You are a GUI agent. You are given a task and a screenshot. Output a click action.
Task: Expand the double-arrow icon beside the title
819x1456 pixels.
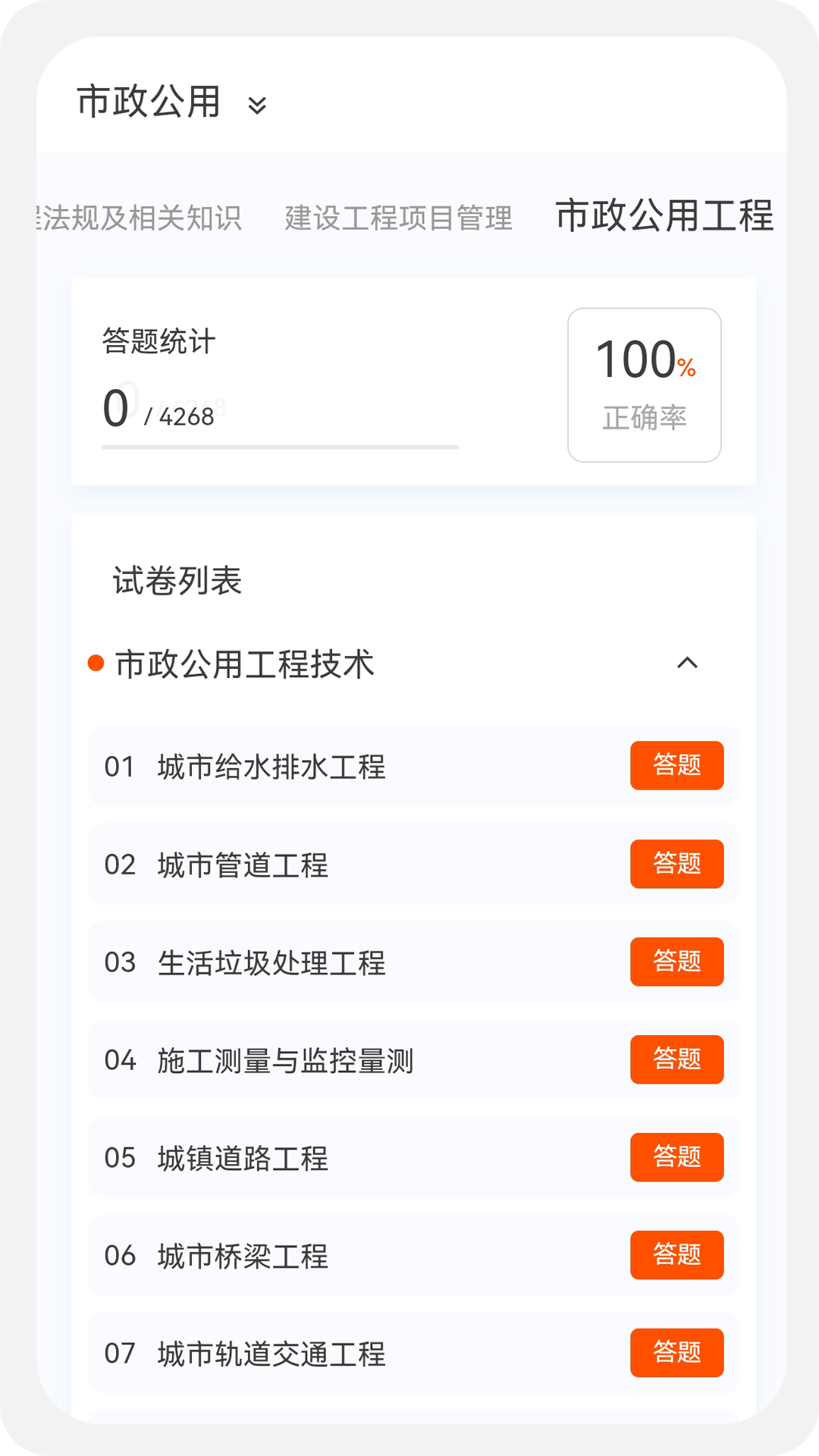[258, 106]
